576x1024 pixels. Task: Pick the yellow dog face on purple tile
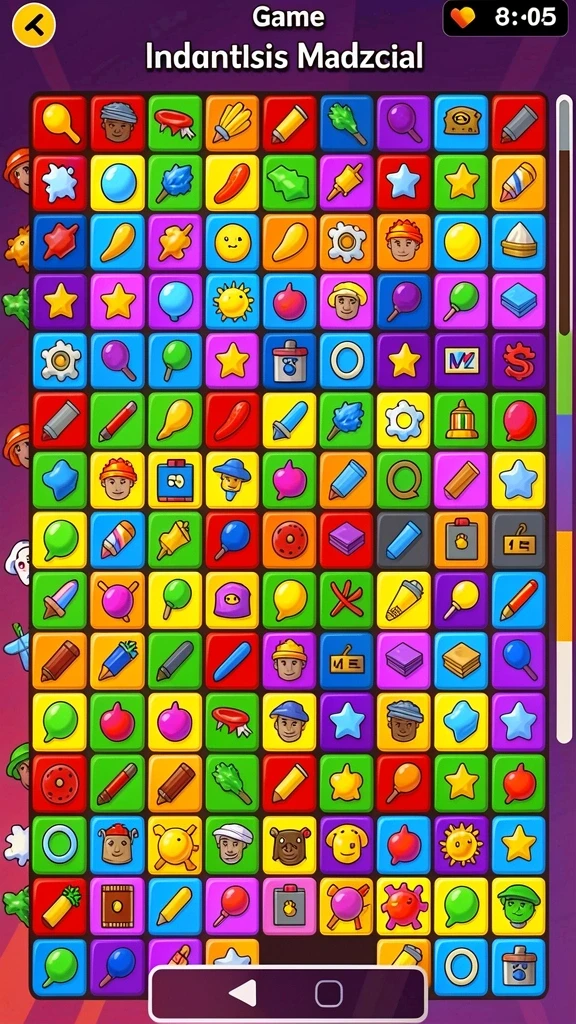click(347, 844)
